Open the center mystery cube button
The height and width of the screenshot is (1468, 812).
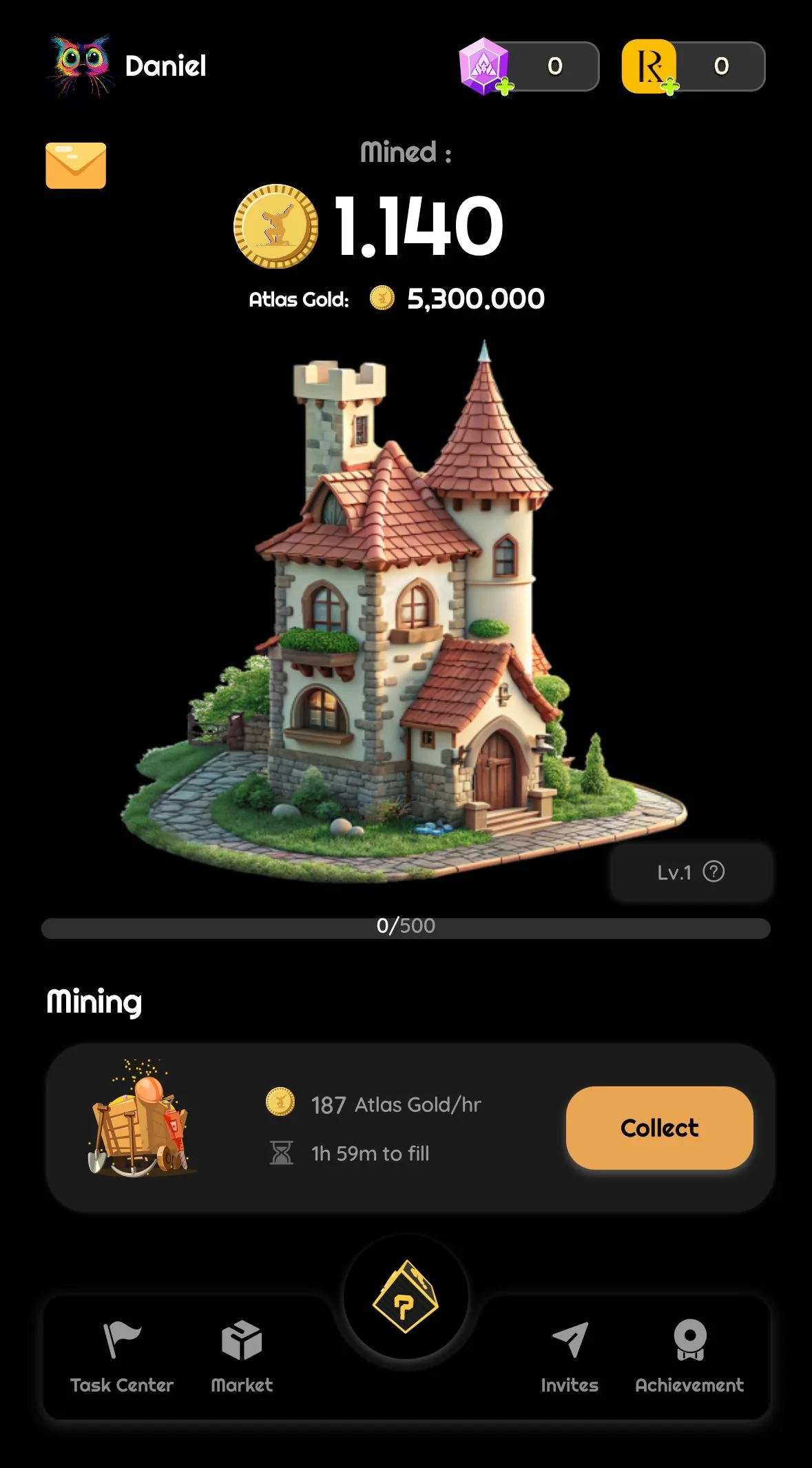pos(406,1297)
